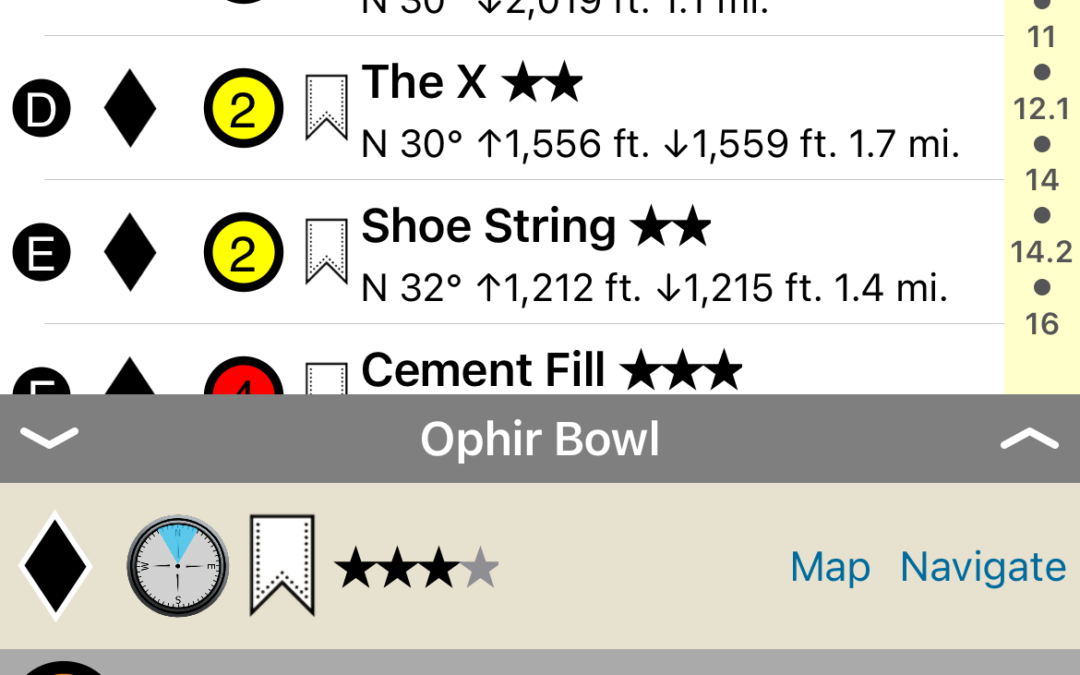Jump to section 16 in index
This screenshot has height=675, width=1080.
[x=1041, y=324]
